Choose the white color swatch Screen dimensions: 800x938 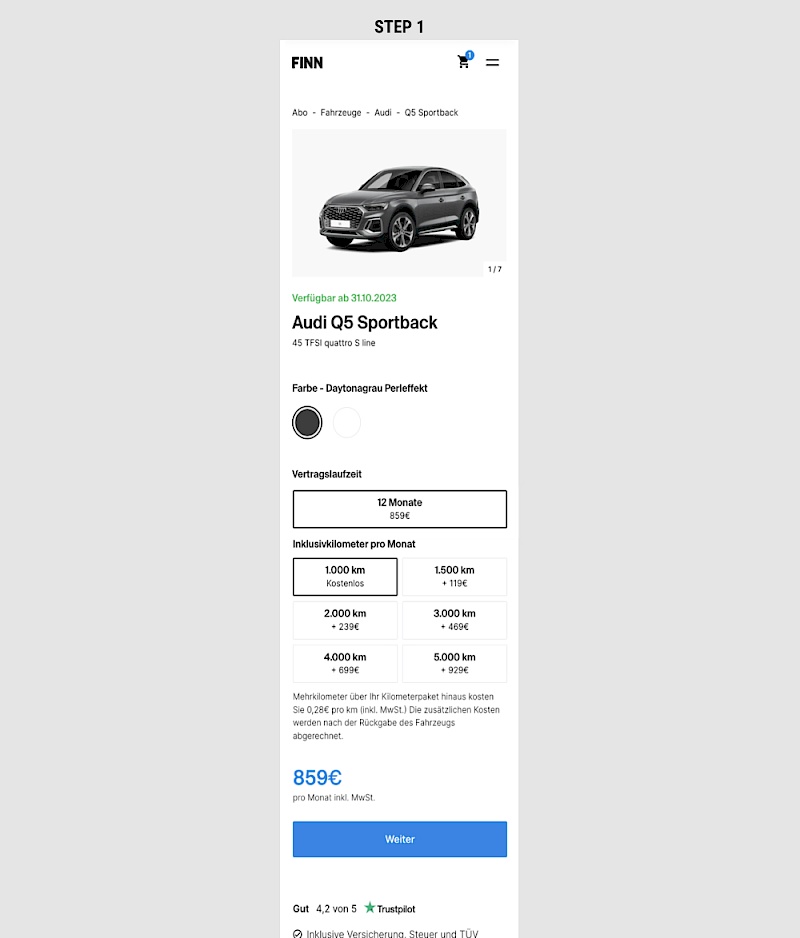(346, 423)
